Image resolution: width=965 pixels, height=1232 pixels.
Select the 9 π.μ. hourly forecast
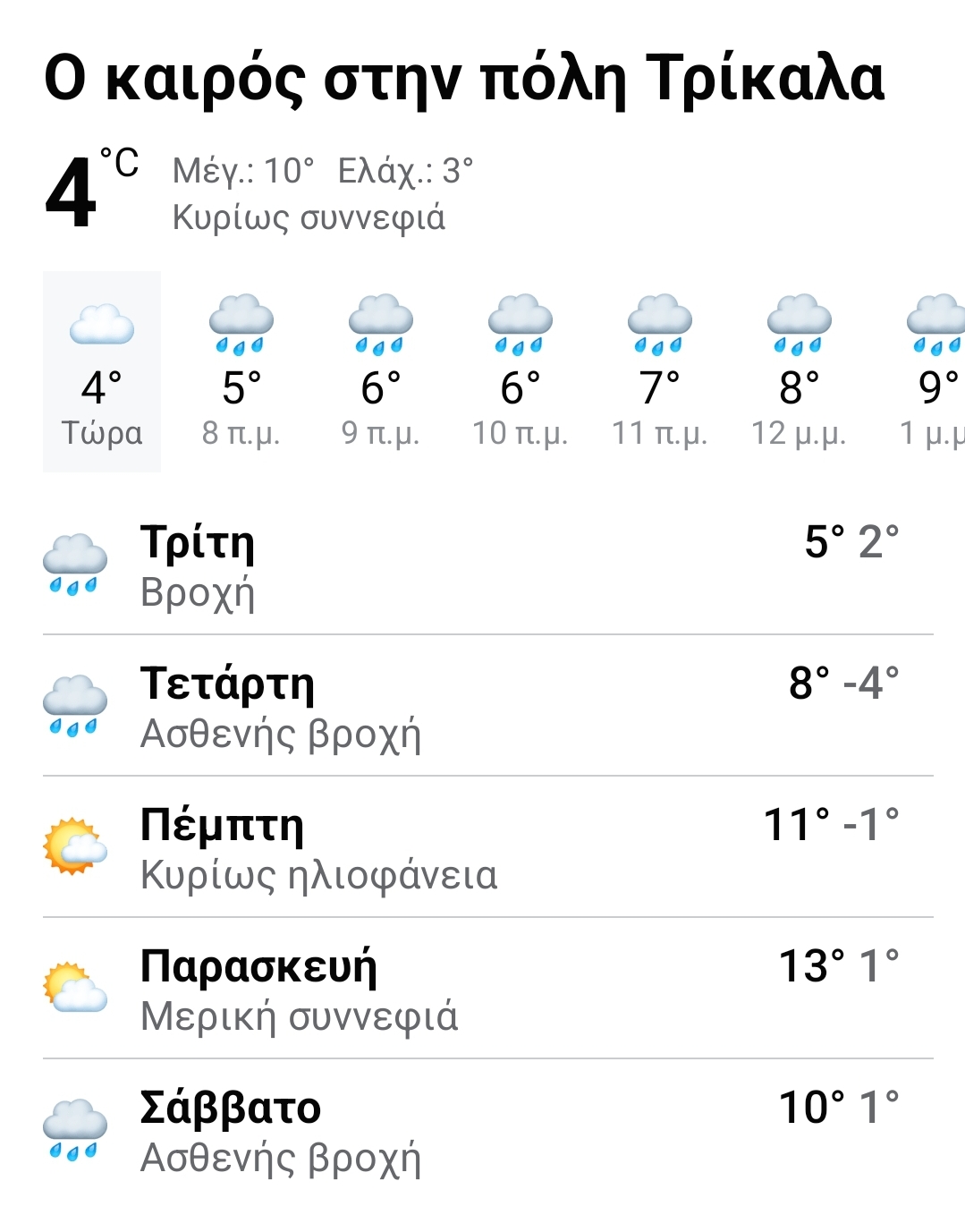click(x=381, y=371)
